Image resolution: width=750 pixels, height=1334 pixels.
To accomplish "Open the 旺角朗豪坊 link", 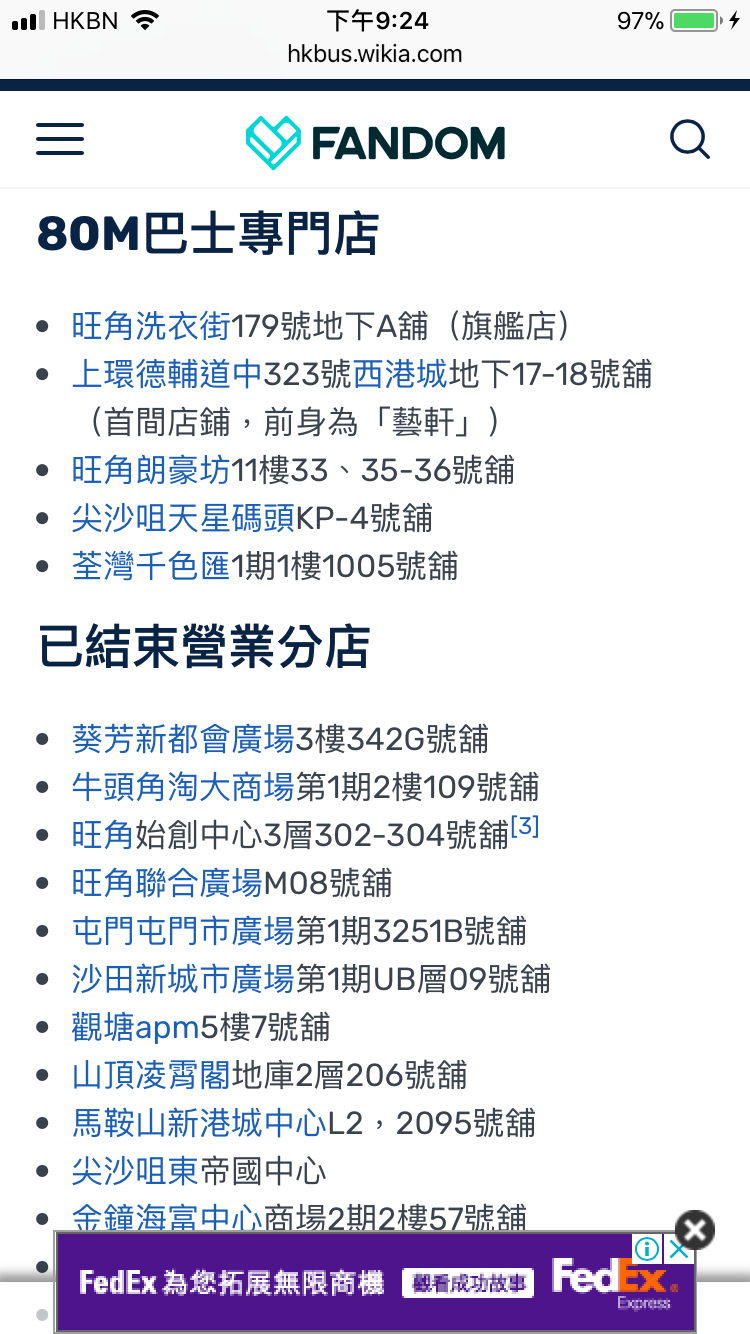I will coord(151,469).
